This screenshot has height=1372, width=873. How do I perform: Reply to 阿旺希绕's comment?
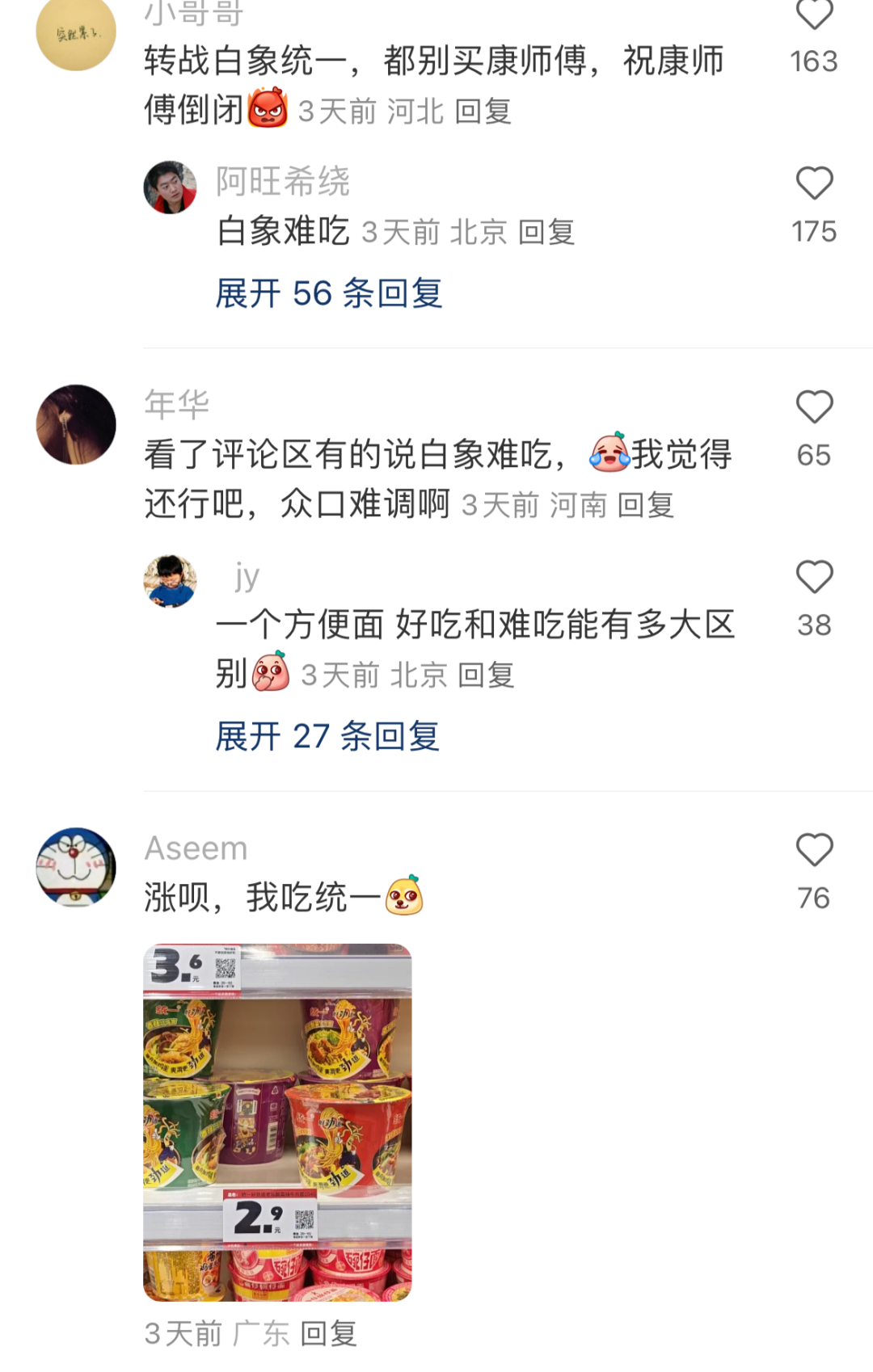[x=546, y=233]
